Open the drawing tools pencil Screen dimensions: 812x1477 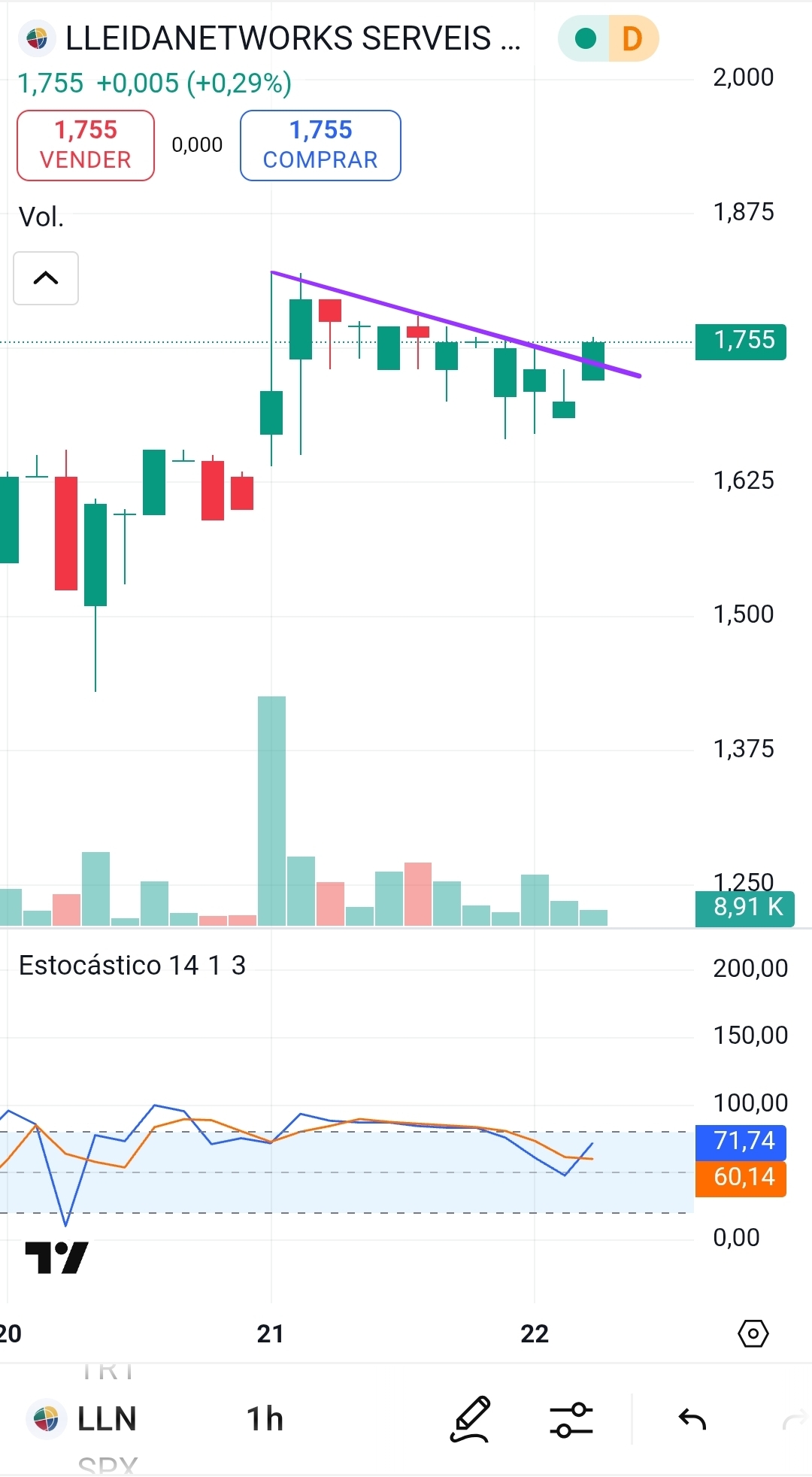pyautogui.click(x=471, y=1419)
